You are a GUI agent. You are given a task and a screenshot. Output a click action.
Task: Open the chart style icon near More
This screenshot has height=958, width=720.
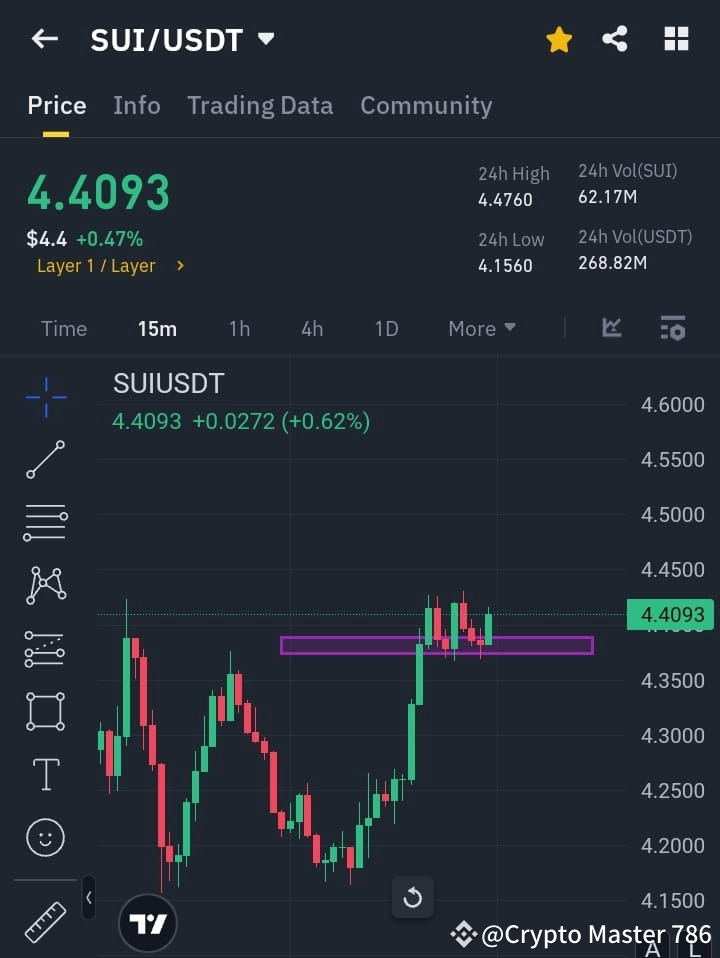pyautogui.click(x=612, y=328)
